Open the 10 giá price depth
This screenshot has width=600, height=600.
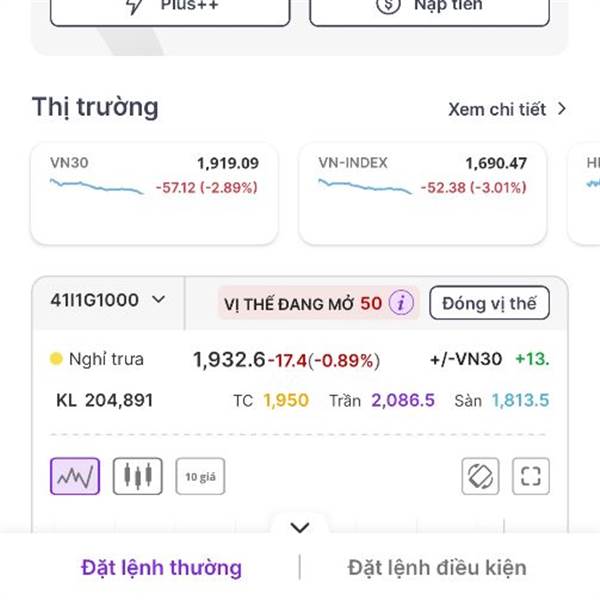coord(200,477)
